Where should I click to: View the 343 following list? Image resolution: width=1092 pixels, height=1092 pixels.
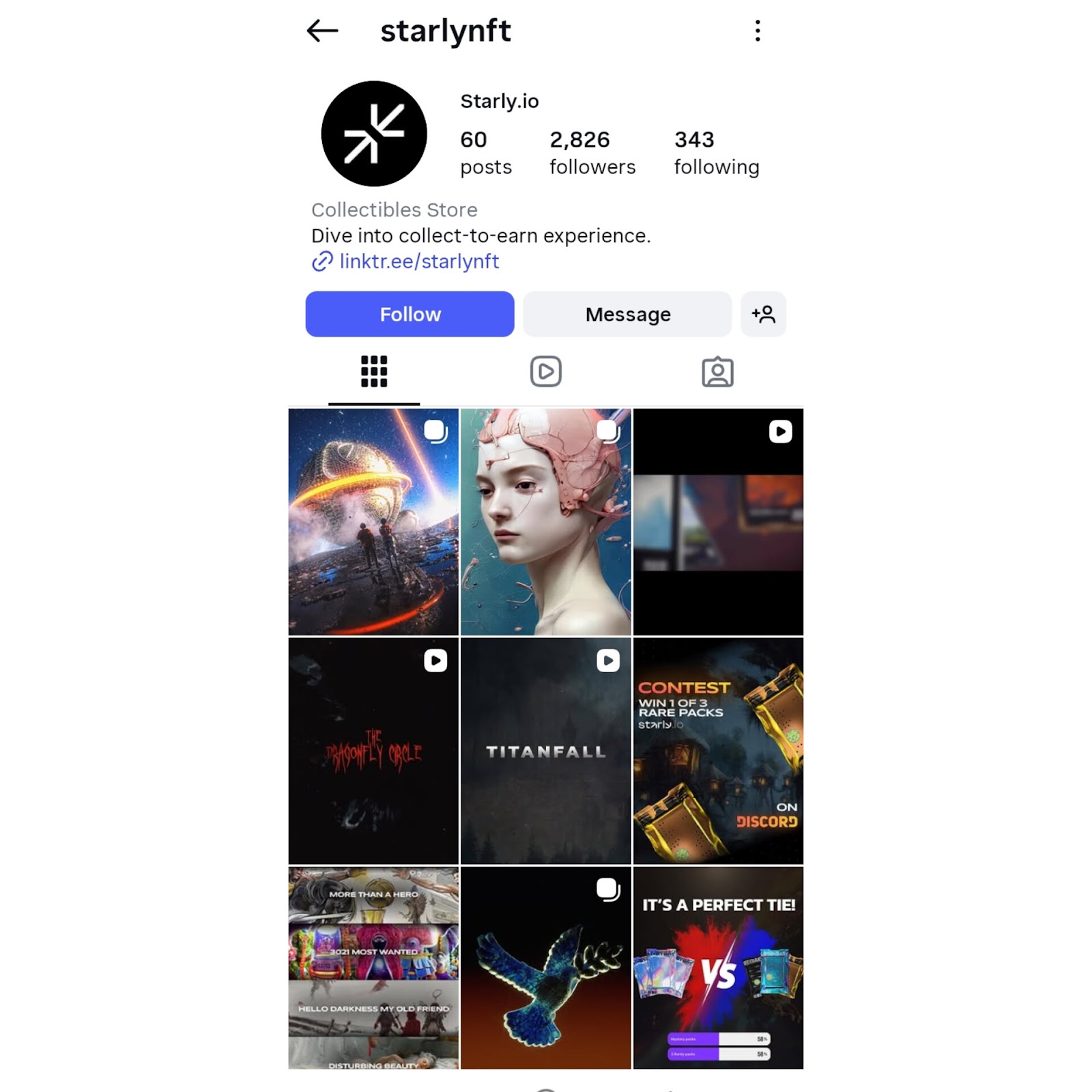point(717,153)
